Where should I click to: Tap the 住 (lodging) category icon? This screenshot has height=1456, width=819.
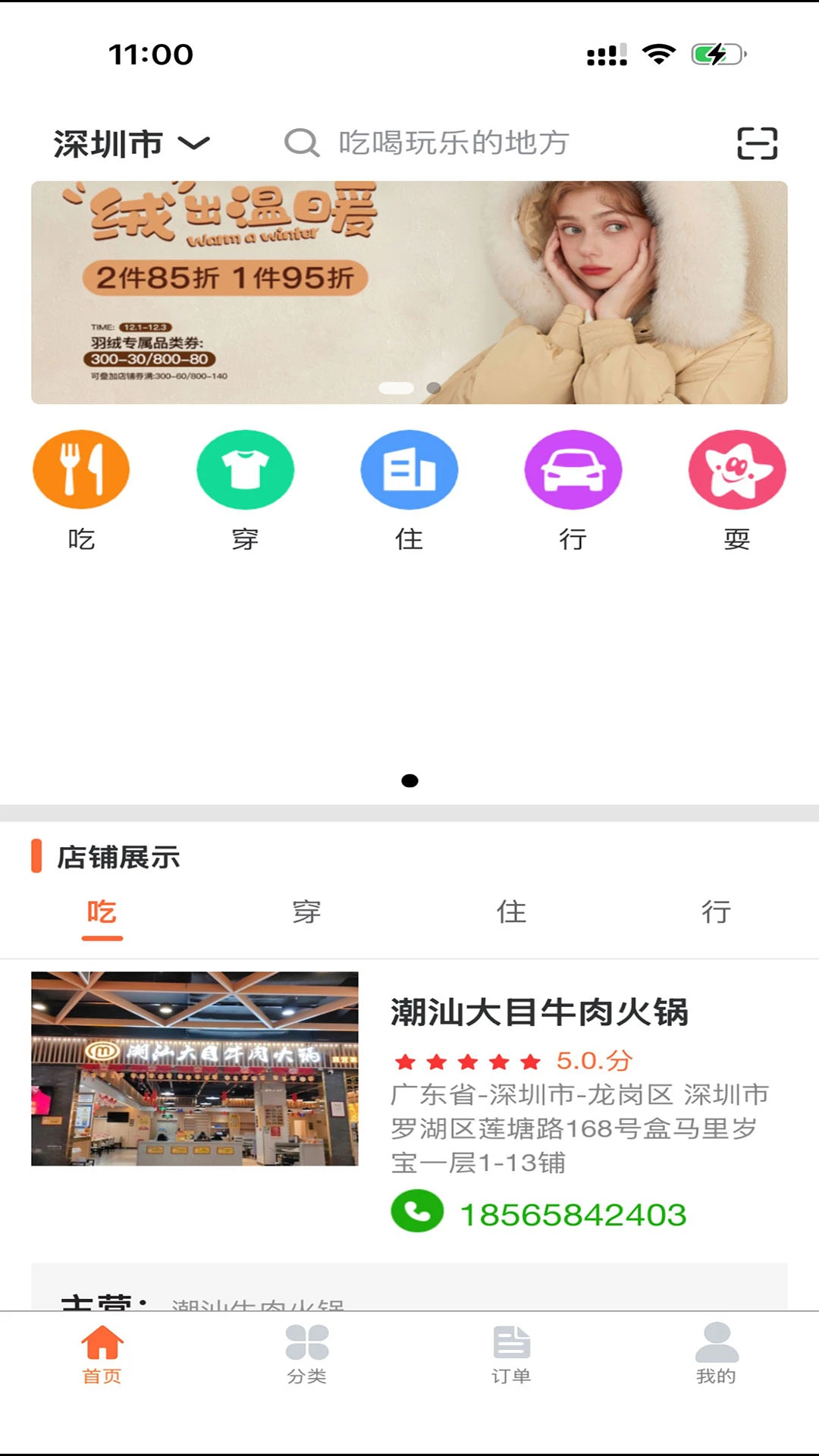(409, 469)
